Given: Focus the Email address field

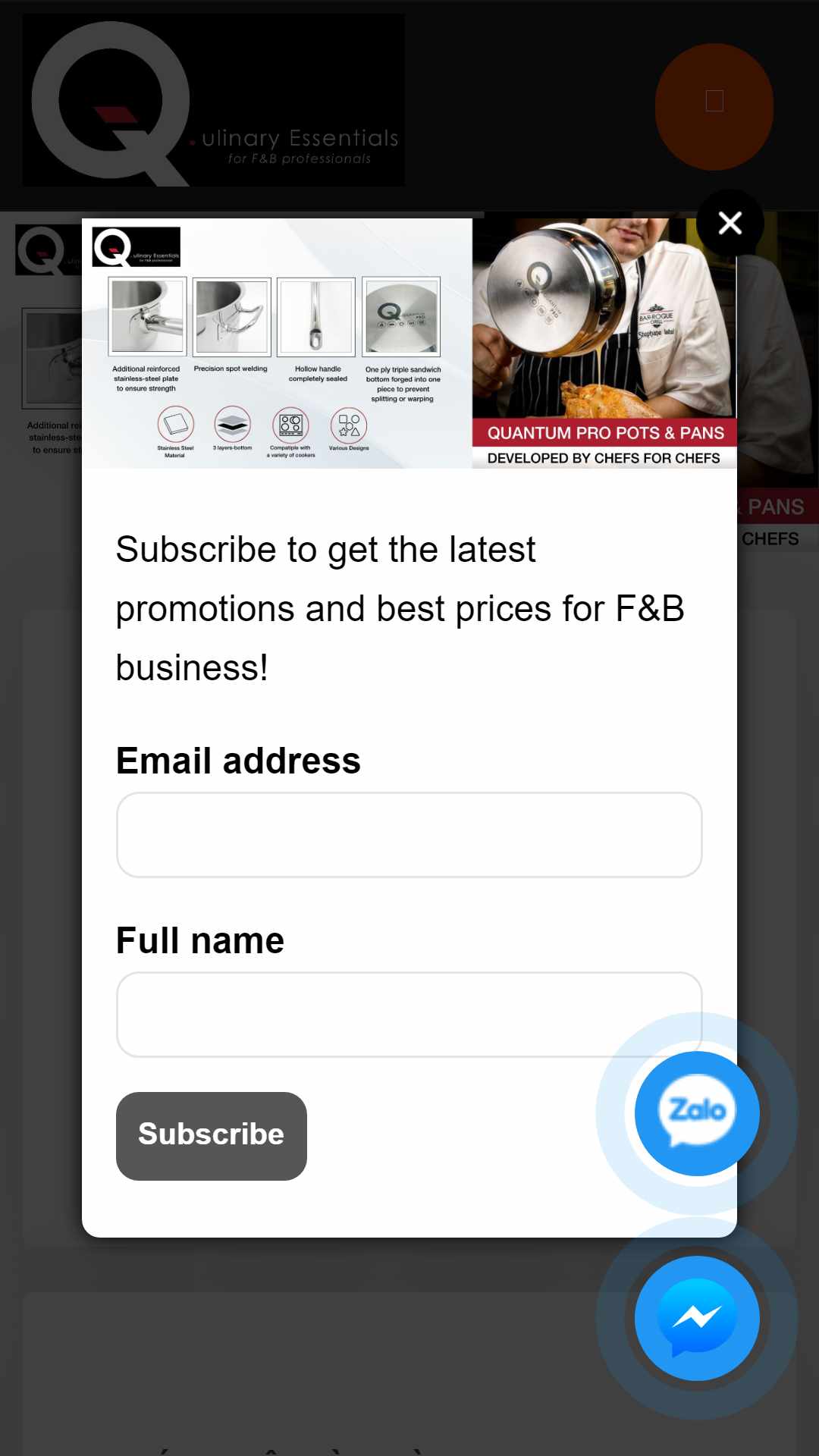Looking at the screenshot, I should click(409, 835).
